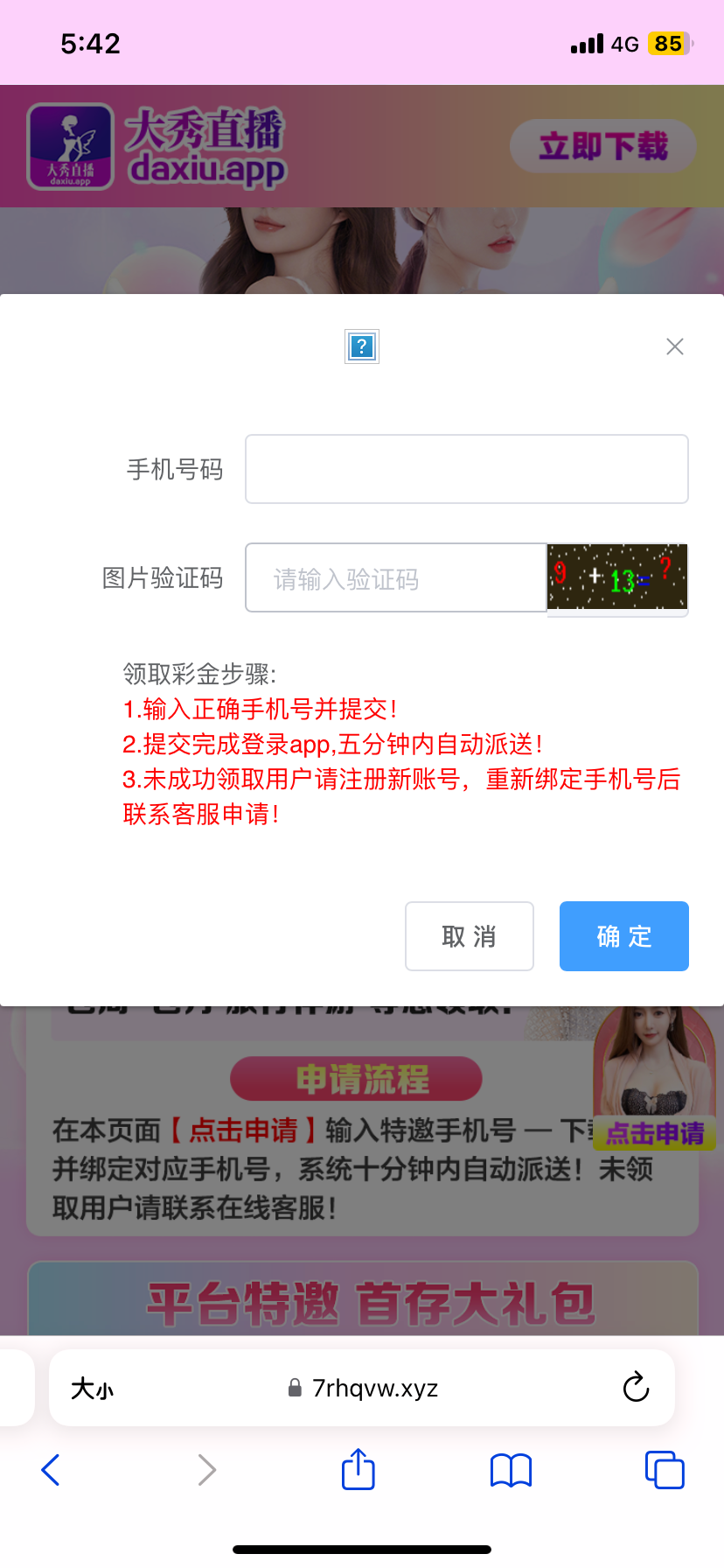
Task: Tap the 立即下载 download button
Action: (x=602, y=146)
